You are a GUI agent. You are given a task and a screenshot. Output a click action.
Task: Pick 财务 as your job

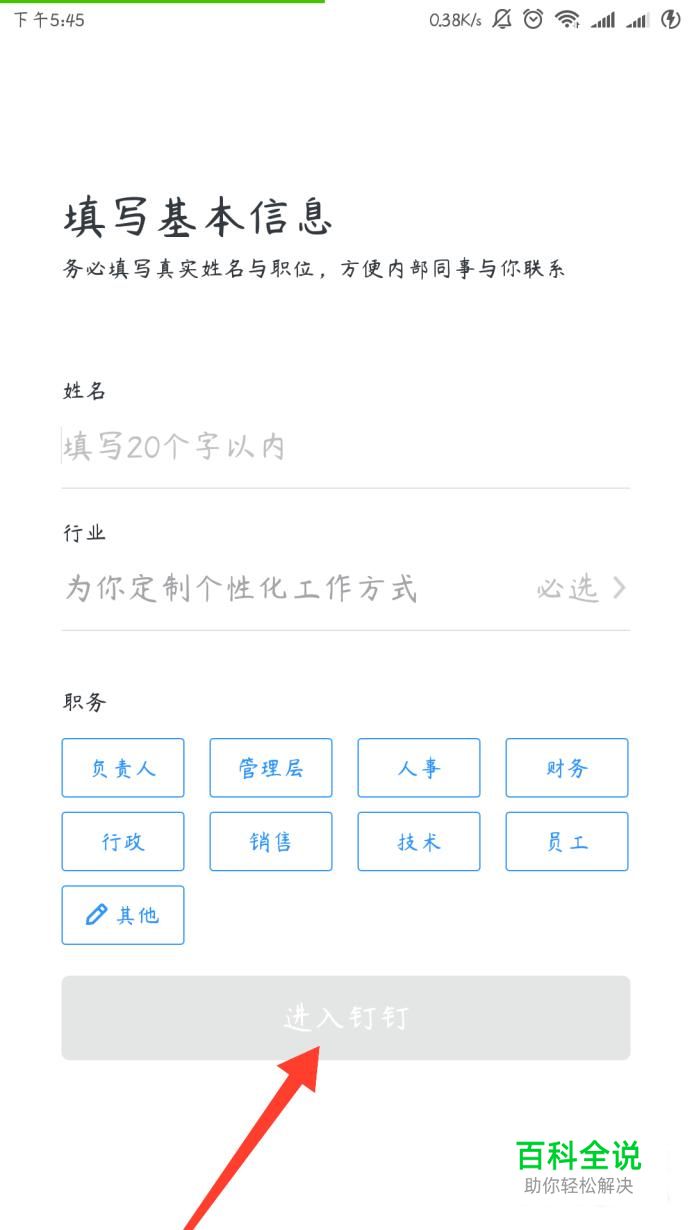coord(567,768)
